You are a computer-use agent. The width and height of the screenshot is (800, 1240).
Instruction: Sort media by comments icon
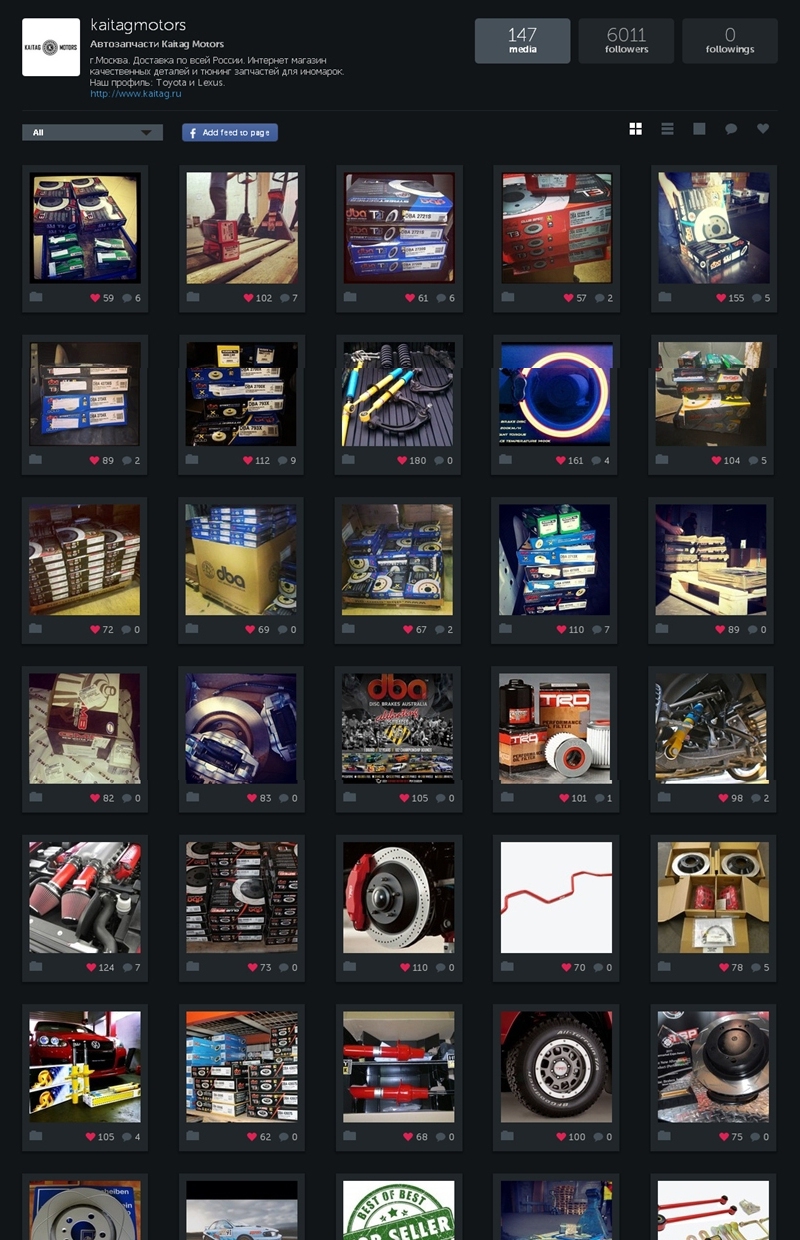[x=731, y=129]
